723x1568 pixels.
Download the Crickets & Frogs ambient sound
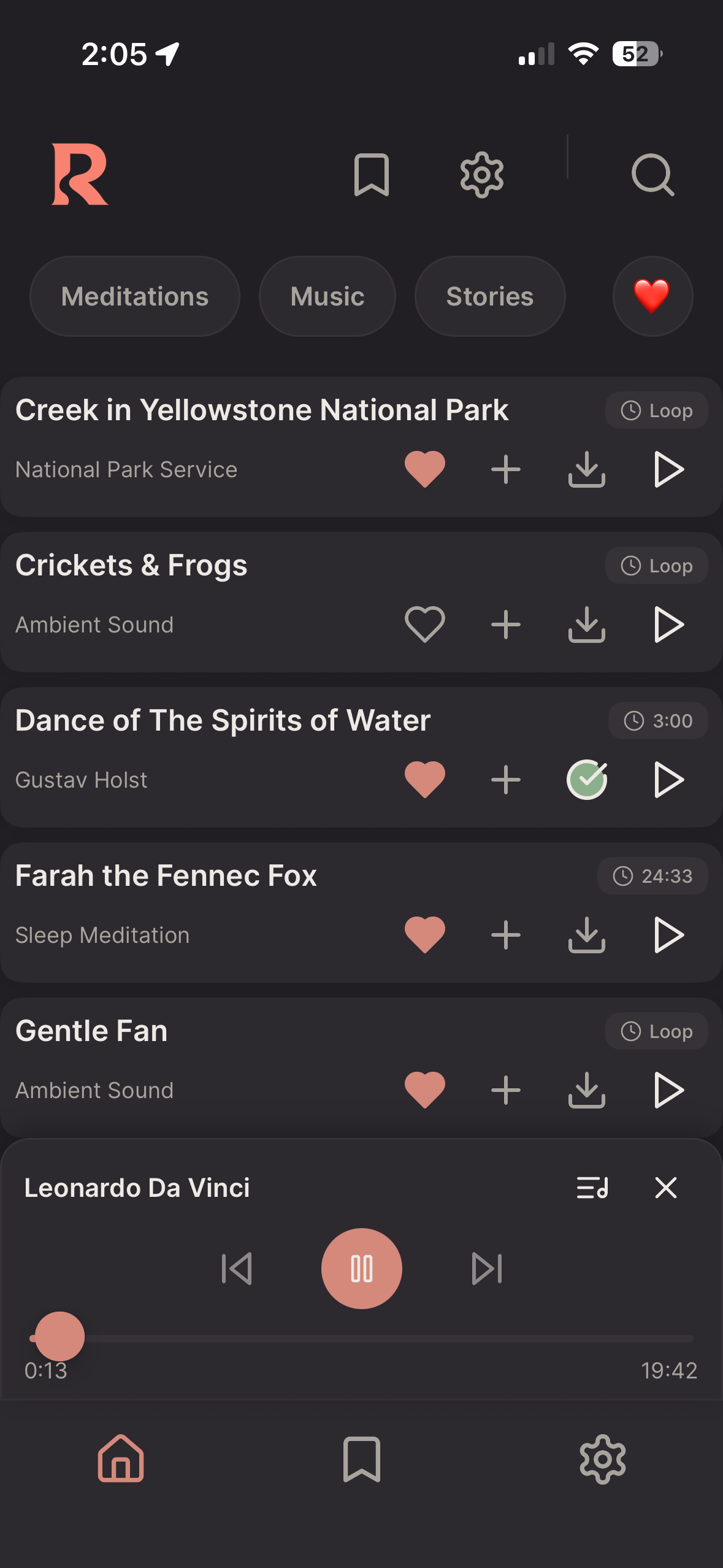point(587,625)
